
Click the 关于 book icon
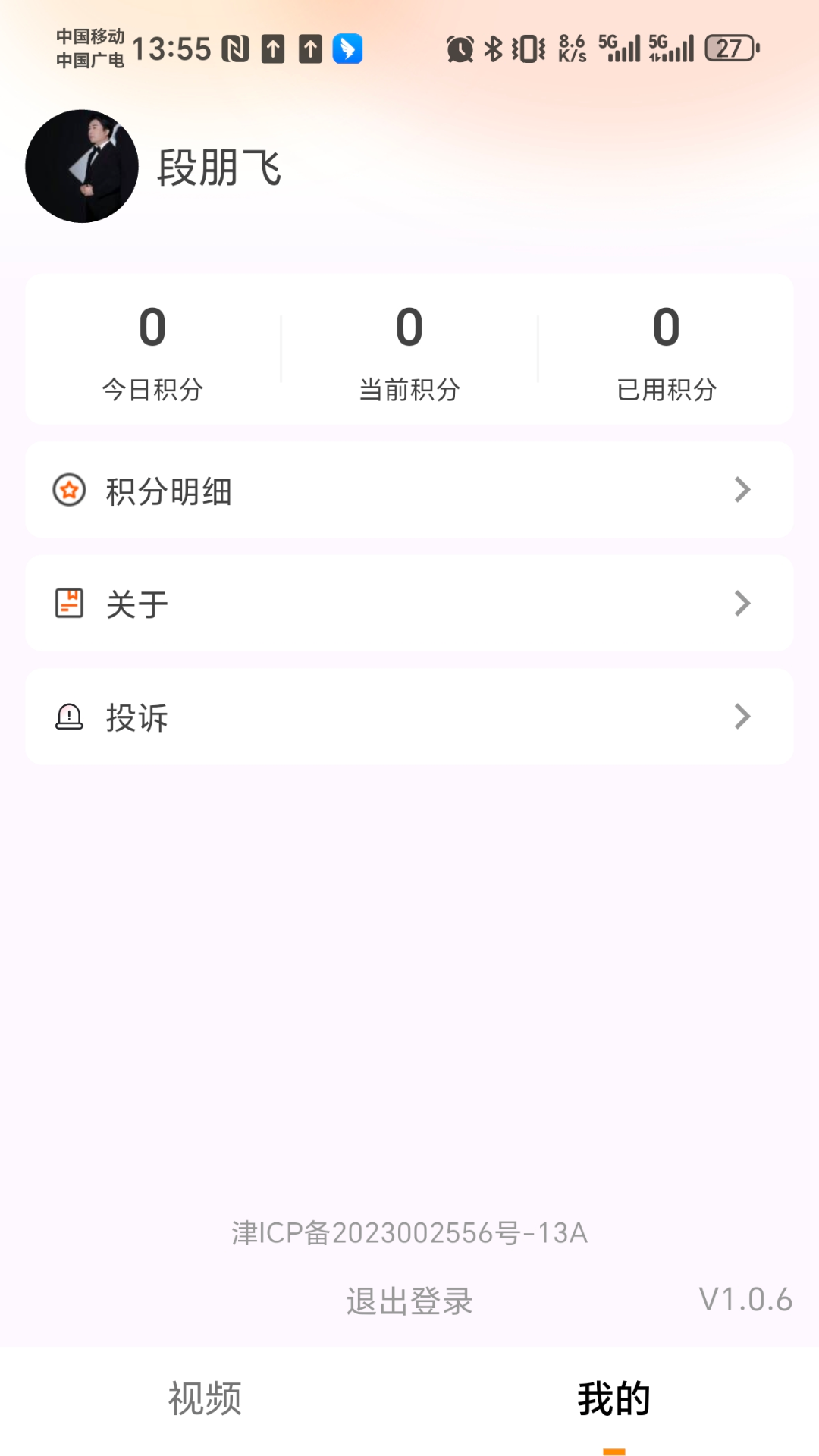(70, 602)
